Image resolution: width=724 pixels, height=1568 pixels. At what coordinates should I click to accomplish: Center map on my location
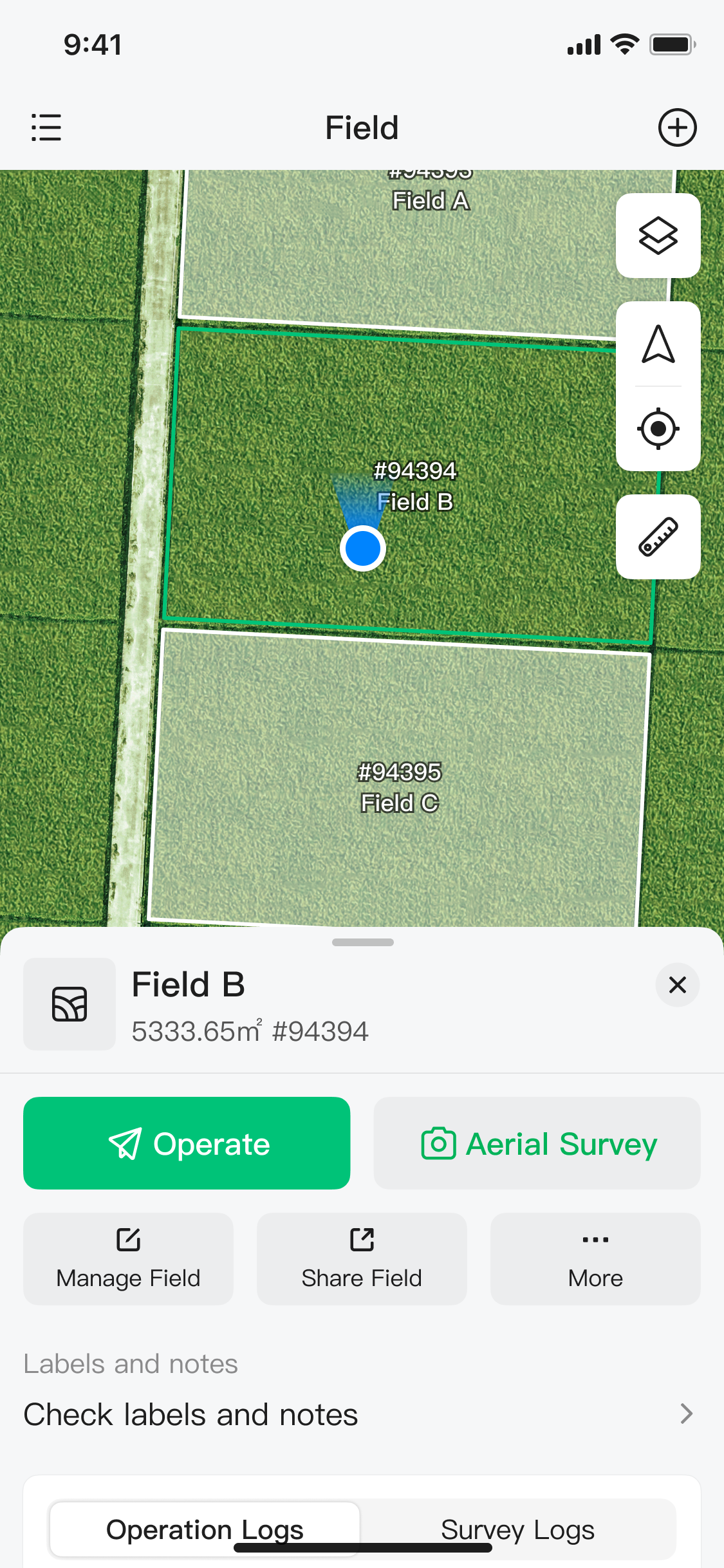click(658, 429)
